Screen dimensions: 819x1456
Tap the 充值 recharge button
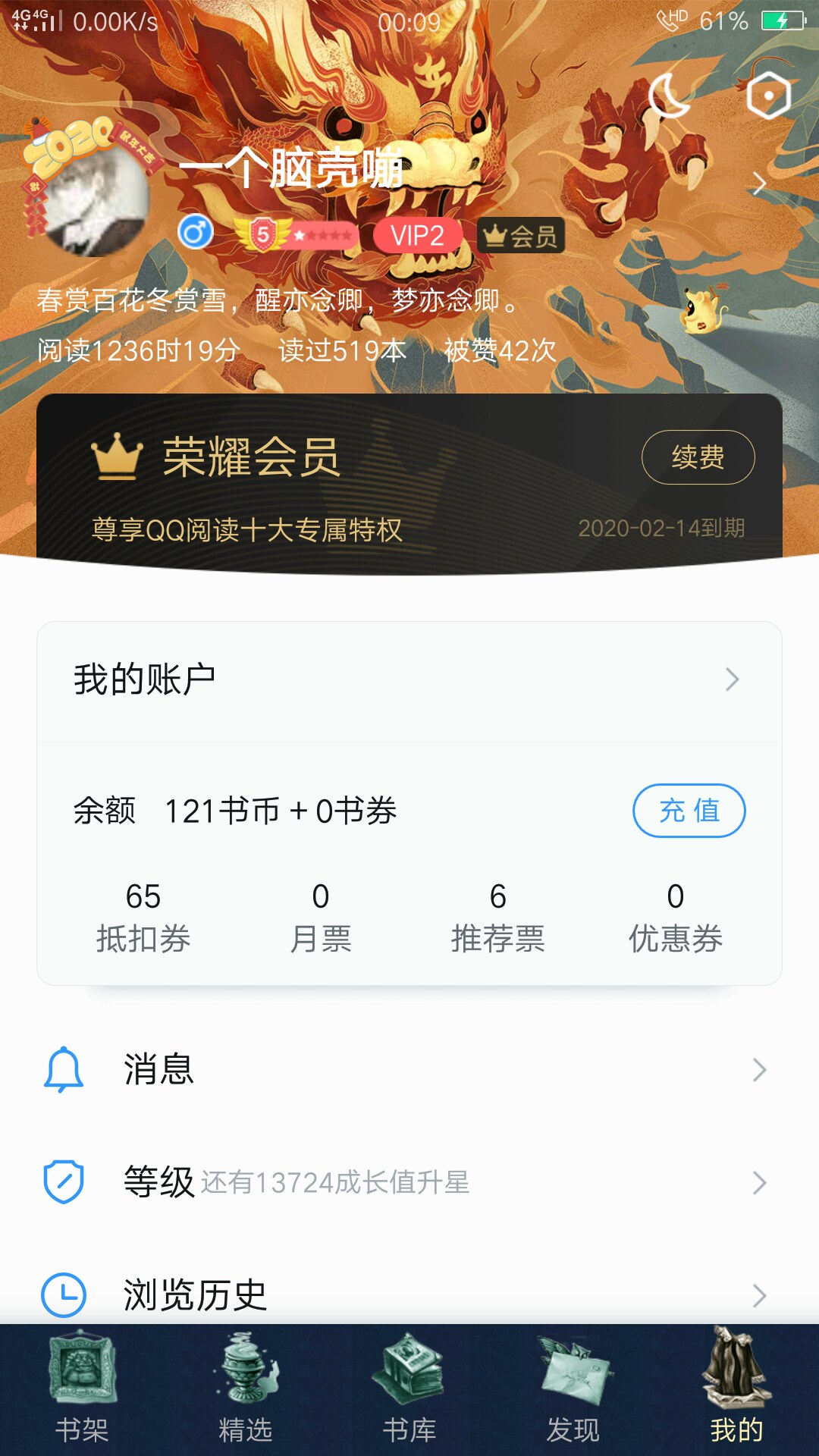pos(689,811)
